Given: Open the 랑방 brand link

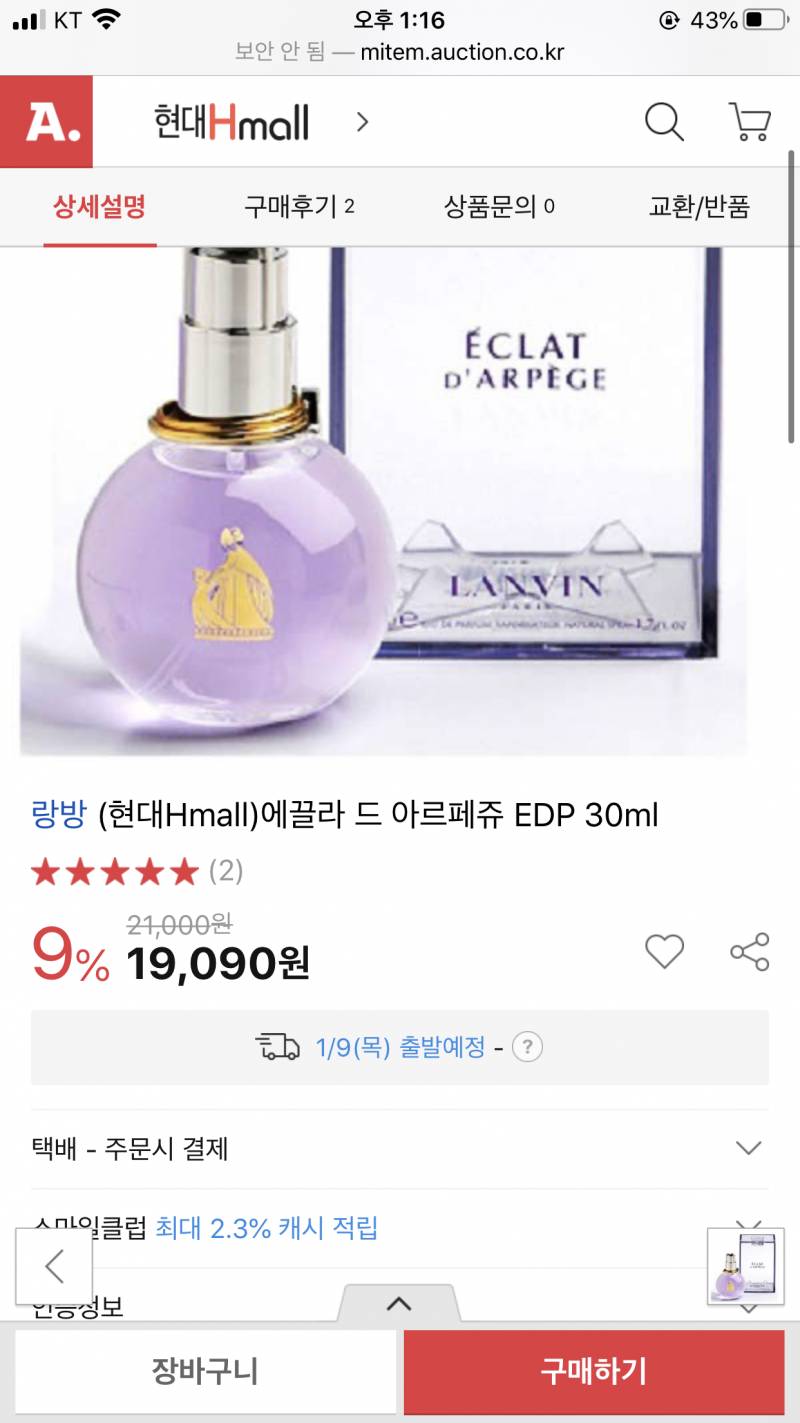Looking at the screenshot, I should 59,815.
